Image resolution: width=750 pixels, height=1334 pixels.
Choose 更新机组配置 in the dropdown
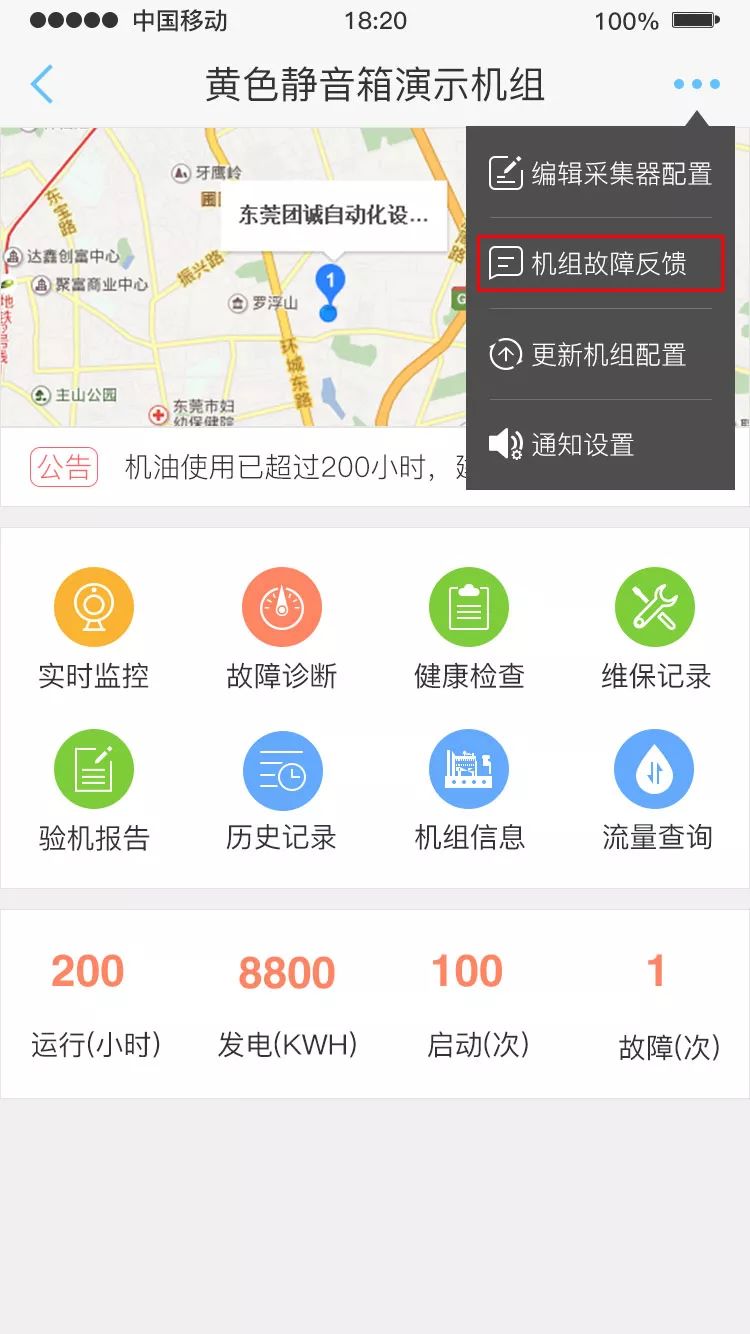tap(600, 354)
